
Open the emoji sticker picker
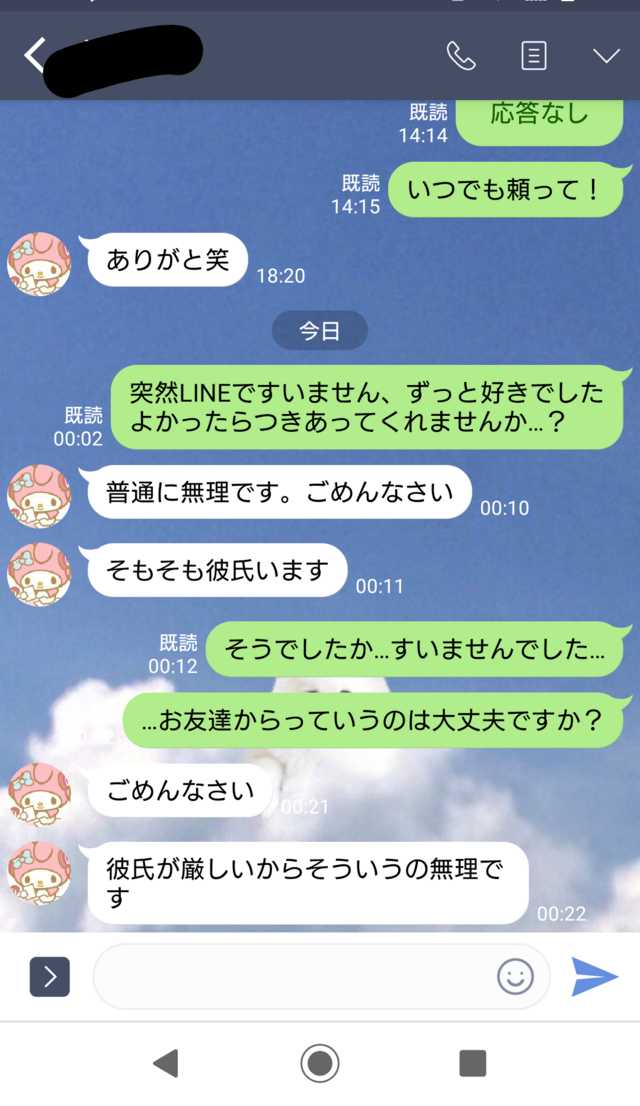(x=516, y=977)
